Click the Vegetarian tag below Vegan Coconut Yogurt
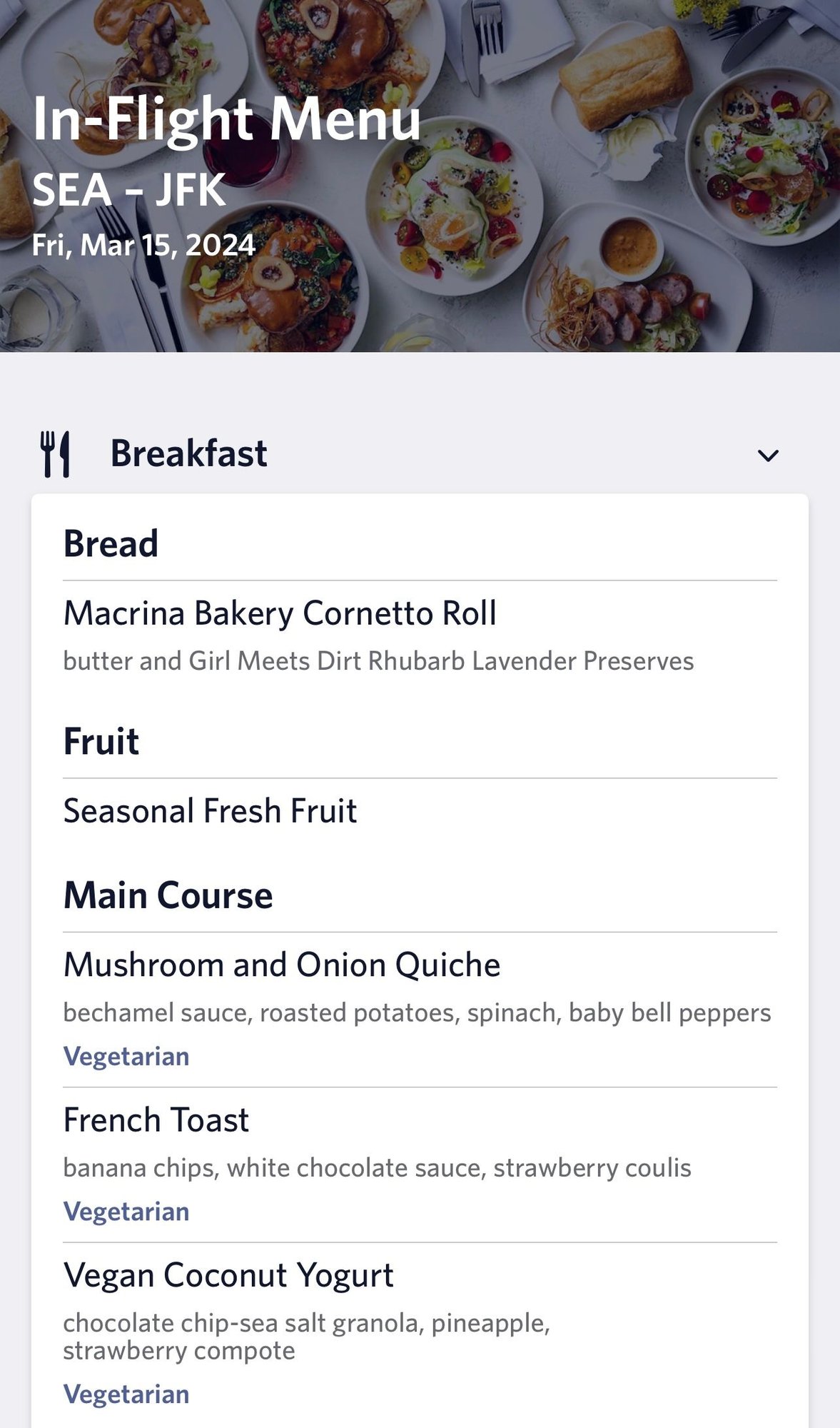The width and height of the screenshot is (840, 1428). (126, 1394)
